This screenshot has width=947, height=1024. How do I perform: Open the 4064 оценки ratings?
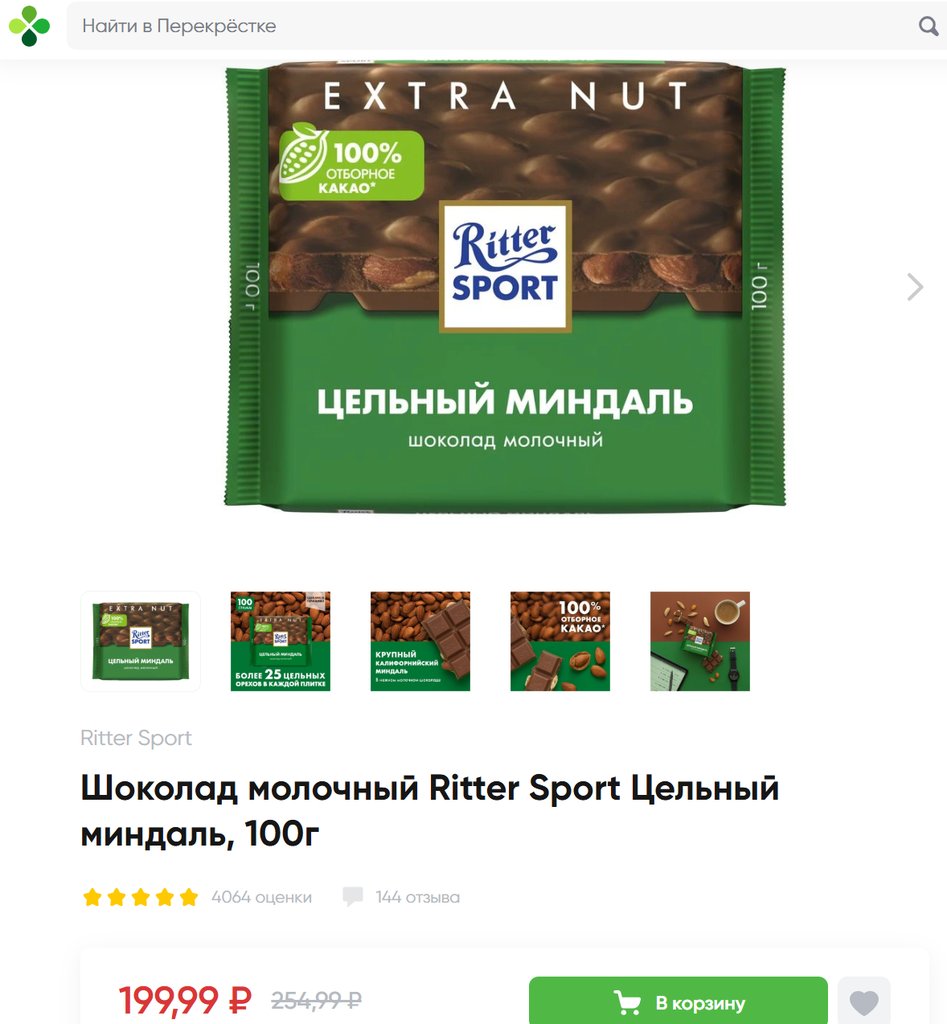click(261, 897)
